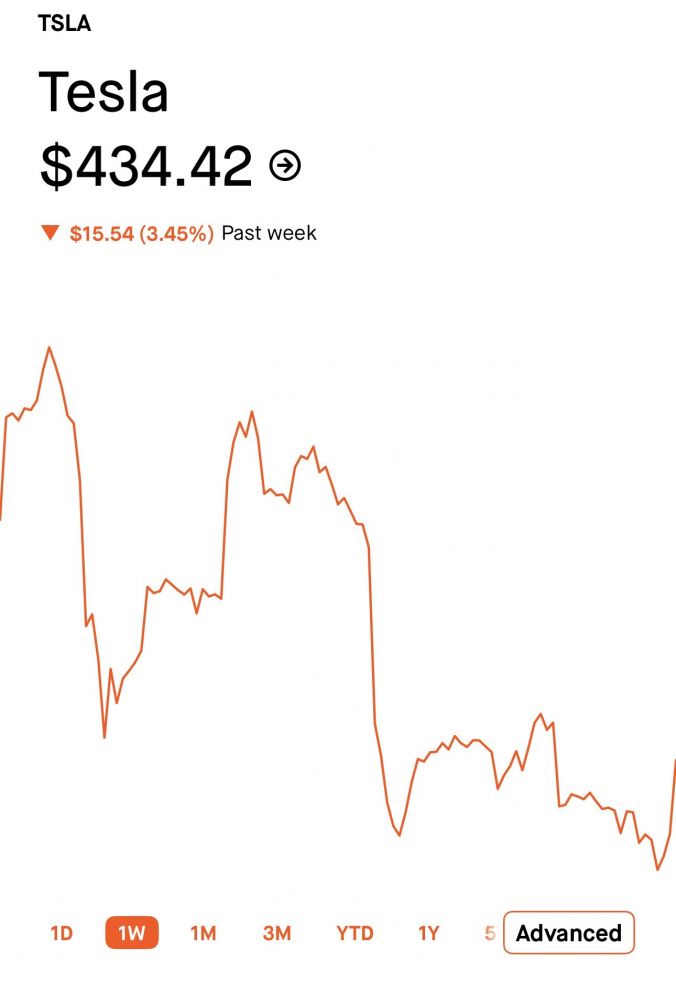The height and width of the screenshot is (1000, 676).
Task: Switch to the 3M range
Action: tap(277, 933)
